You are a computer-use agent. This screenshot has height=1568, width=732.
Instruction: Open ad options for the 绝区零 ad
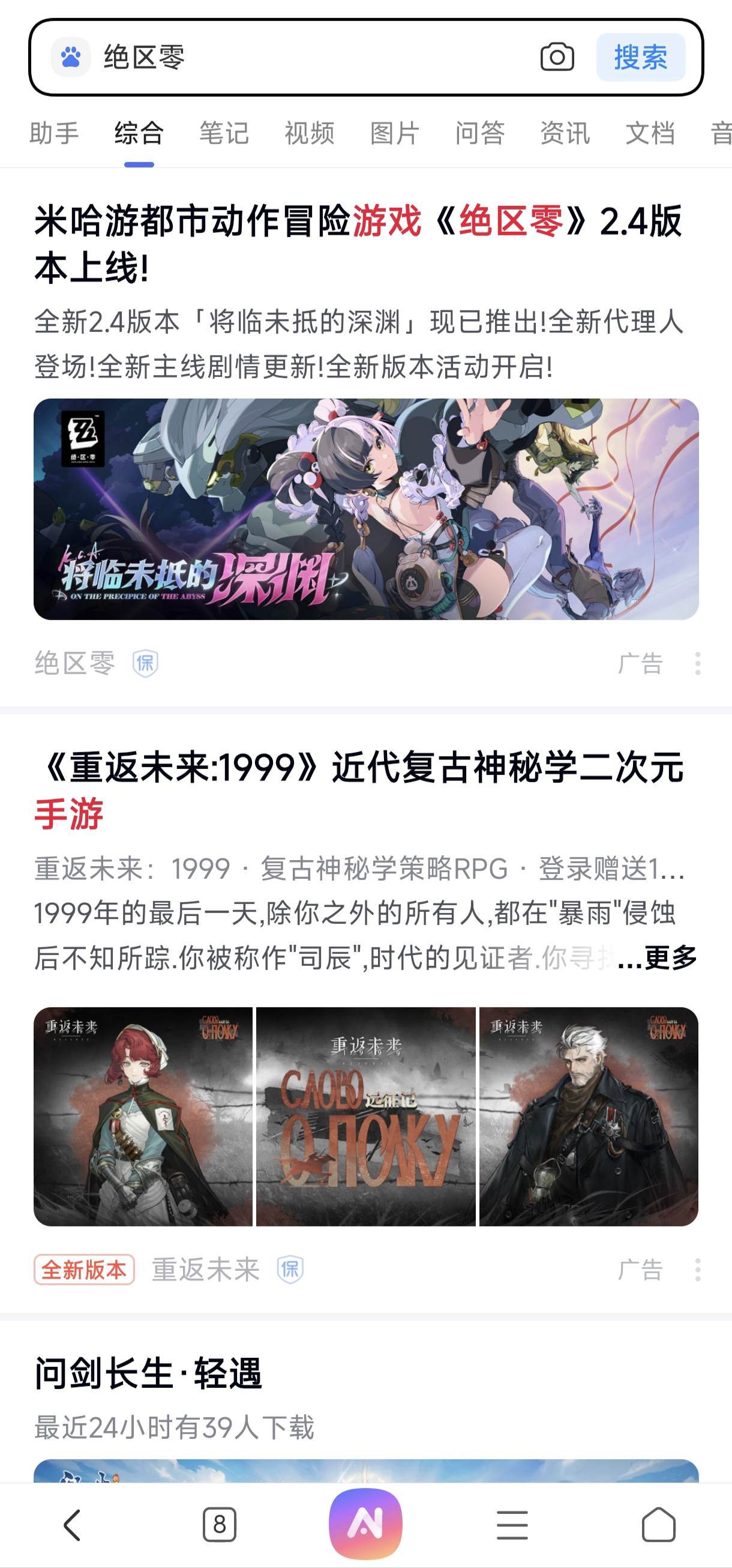tap(697, 663)
